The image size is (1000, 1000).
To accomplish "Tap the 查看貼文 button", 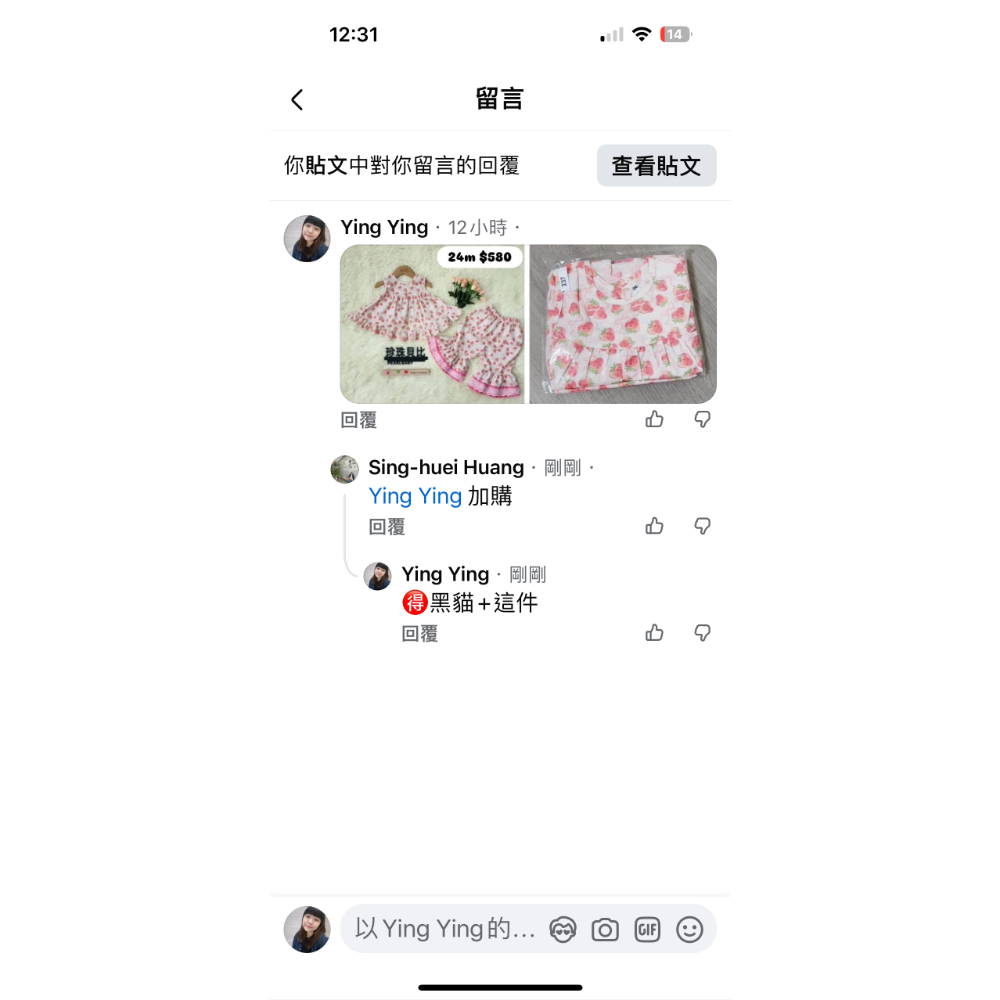I will [x=656, y=166].
